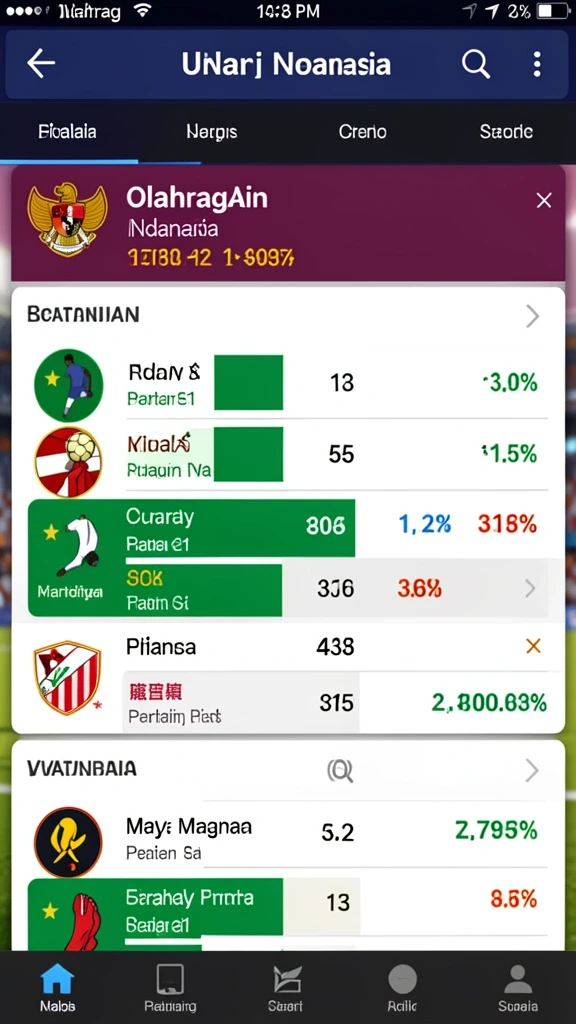Go to the Mabs home tab
Screen dimensions: 576x1024
point(57,987)
